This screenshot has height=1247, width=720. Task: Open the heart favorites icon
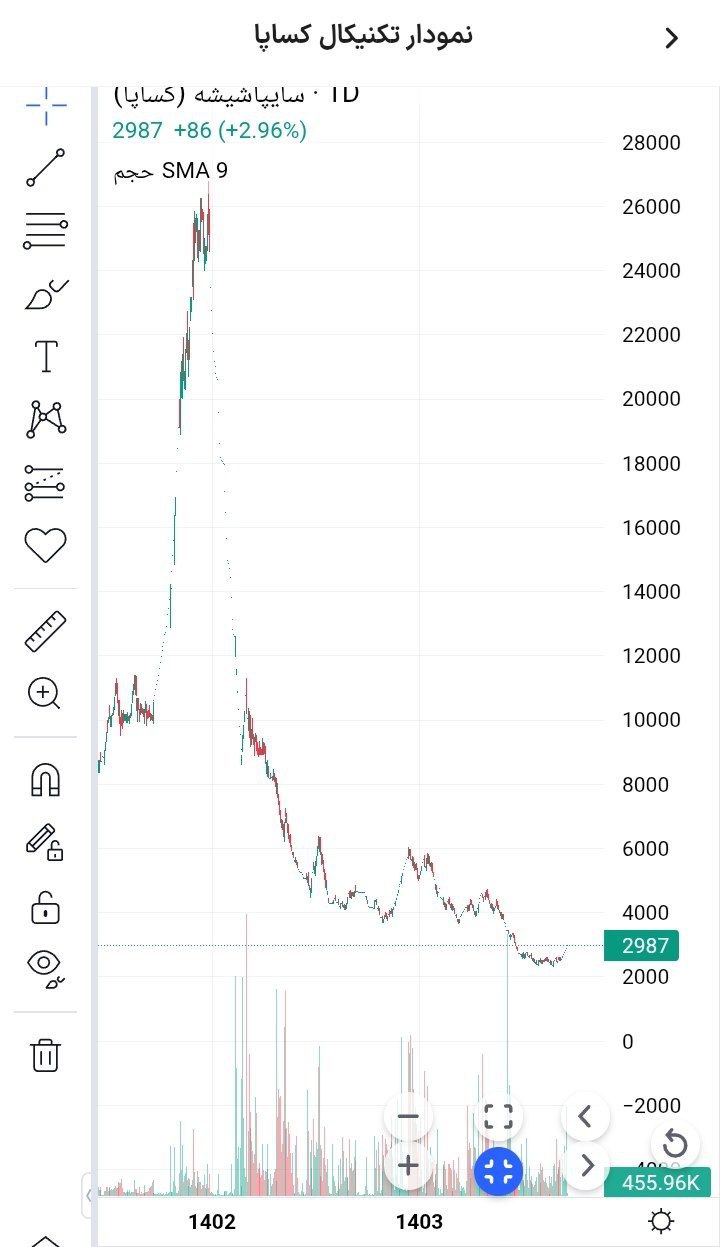click(46, 545)
